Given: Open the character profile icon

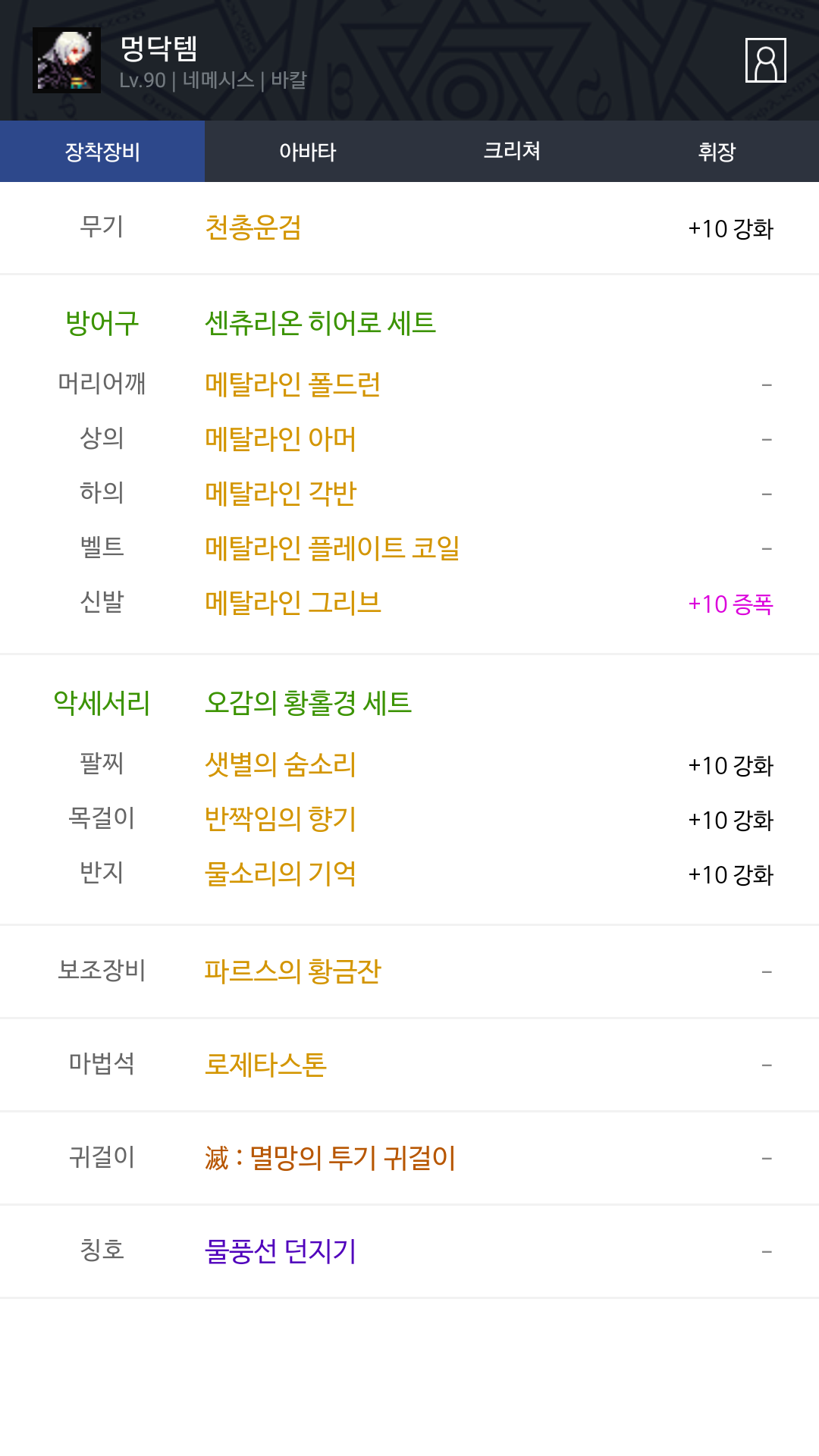Looking at the screenshot, I should 766,60.
